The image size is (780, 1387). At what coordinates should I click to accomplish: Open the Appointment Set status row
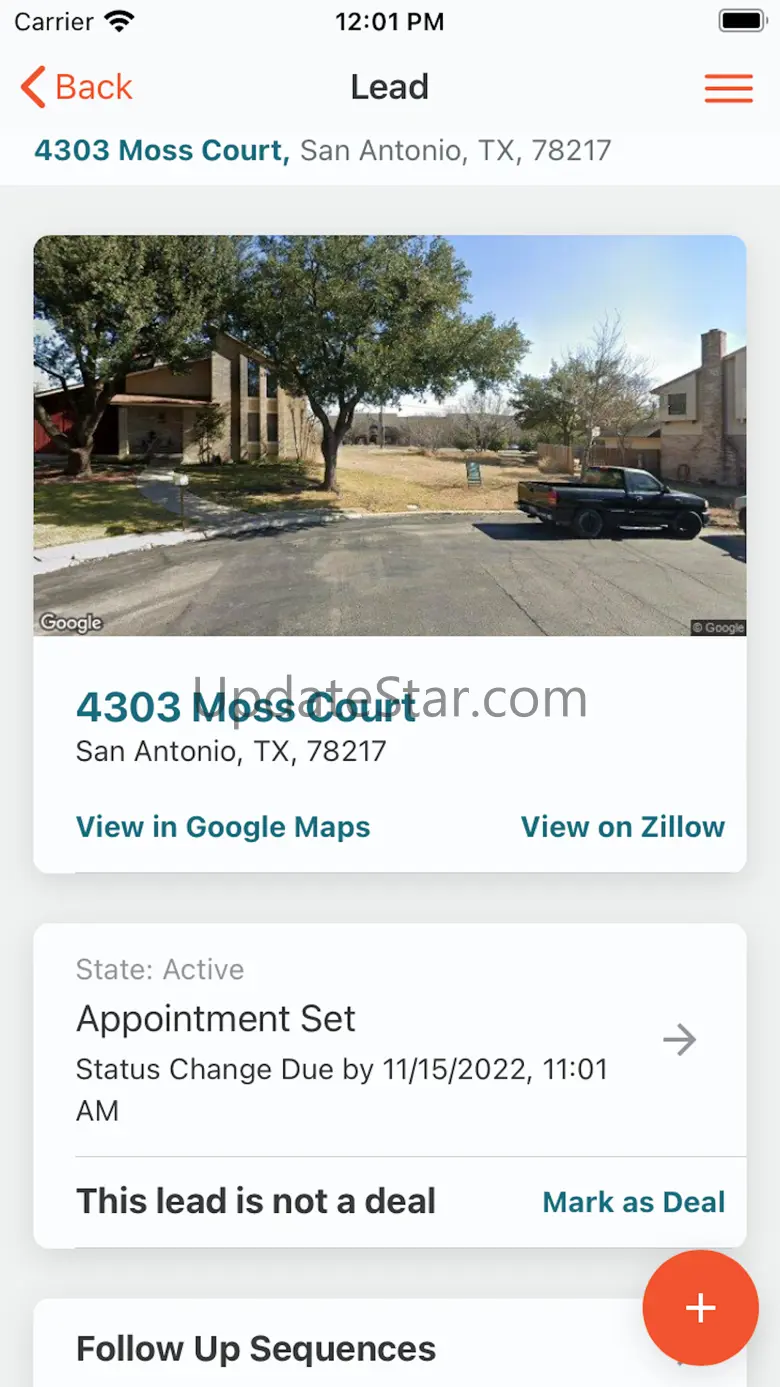pyautogui.click(x=390, y=1040)
